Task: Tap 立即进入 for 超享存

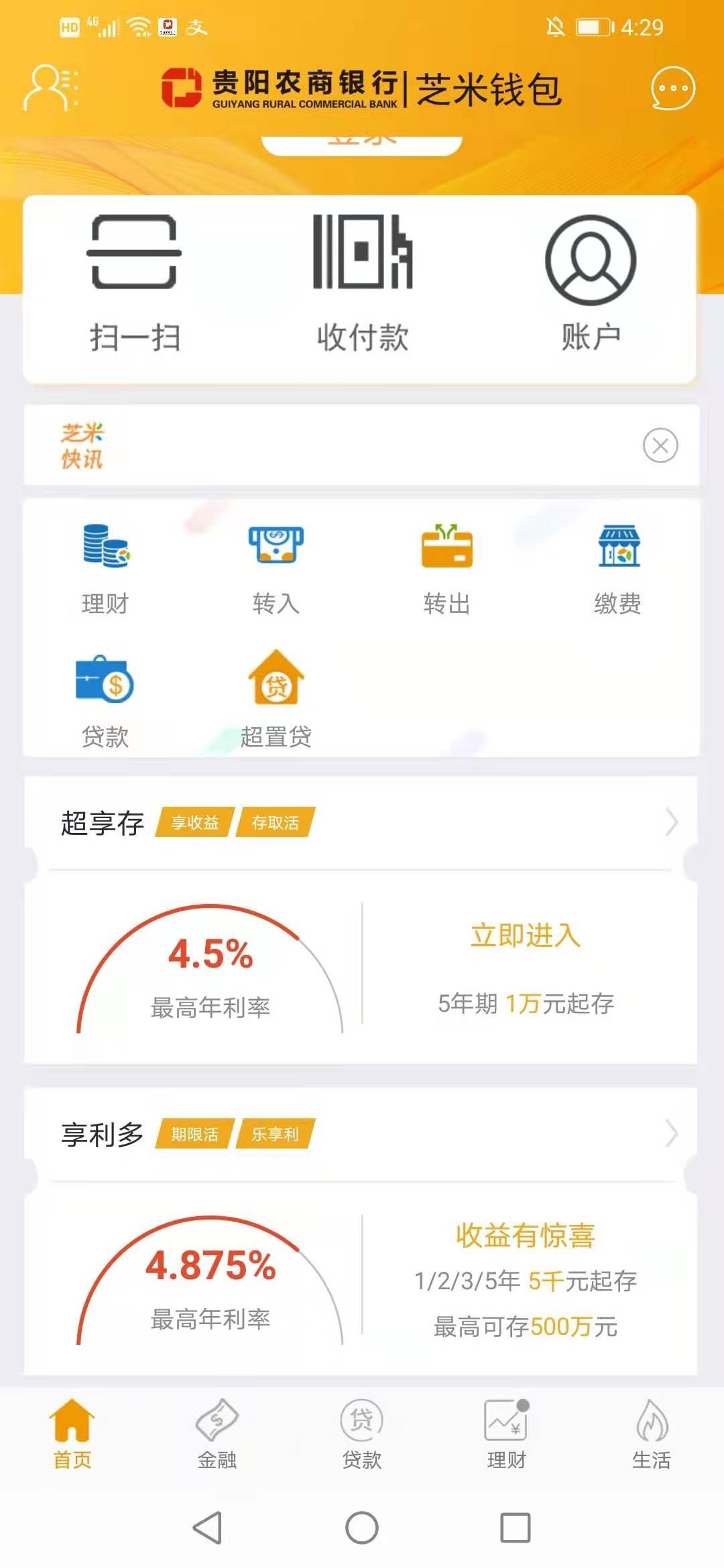Action: [526, 935]
